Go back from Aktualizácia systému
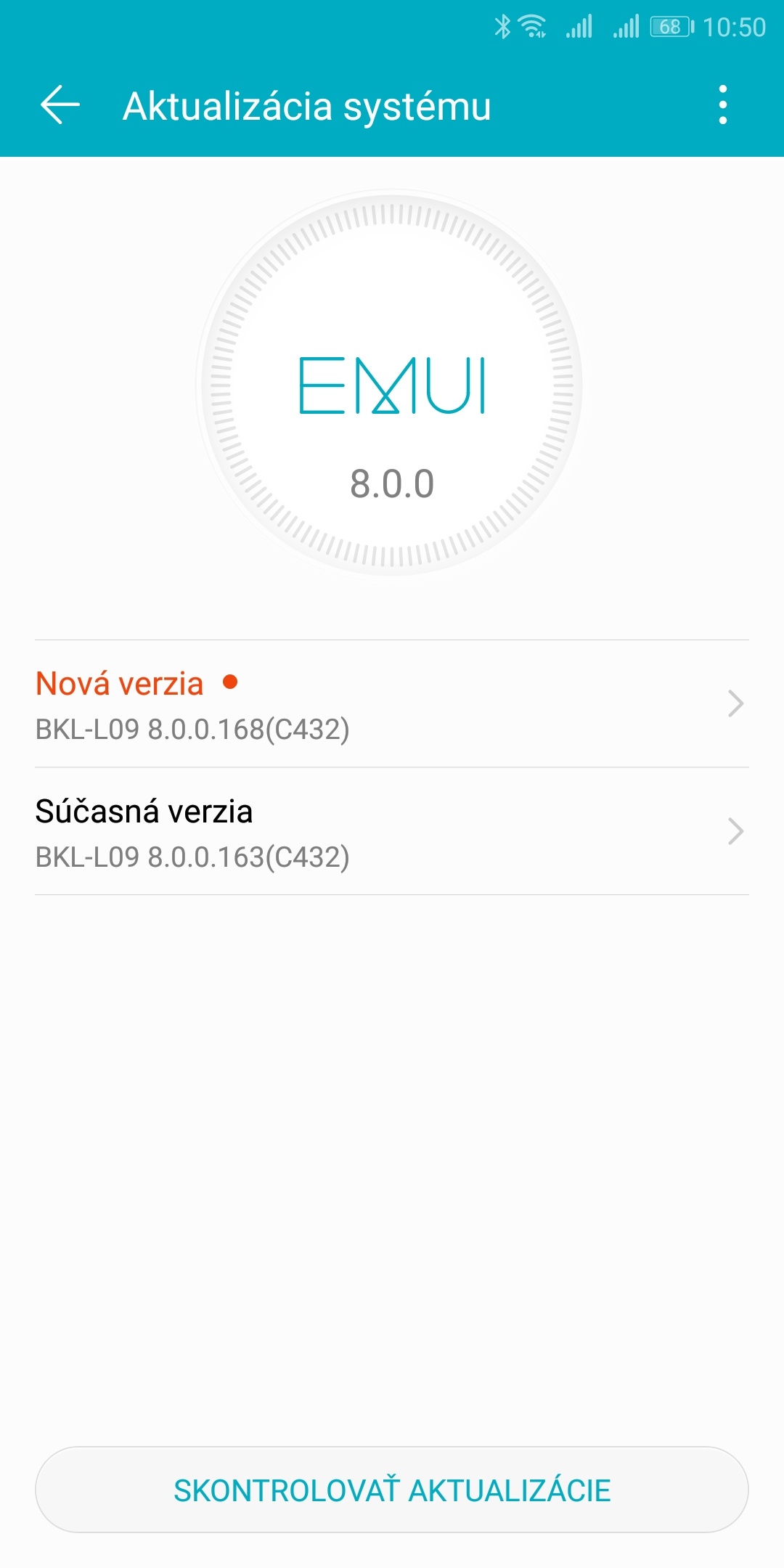 point(60,105)
